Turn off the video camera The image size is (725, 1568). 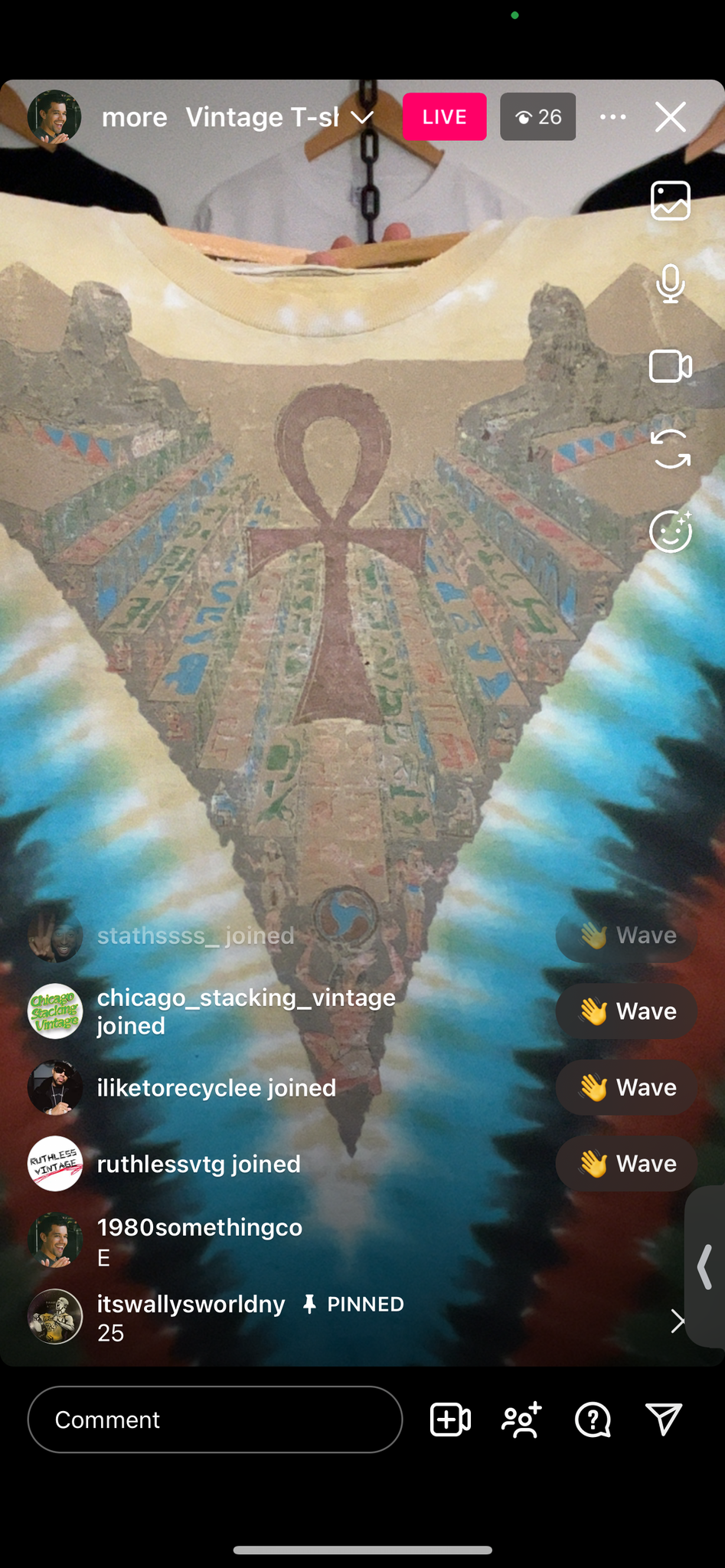tap(671, 366)
